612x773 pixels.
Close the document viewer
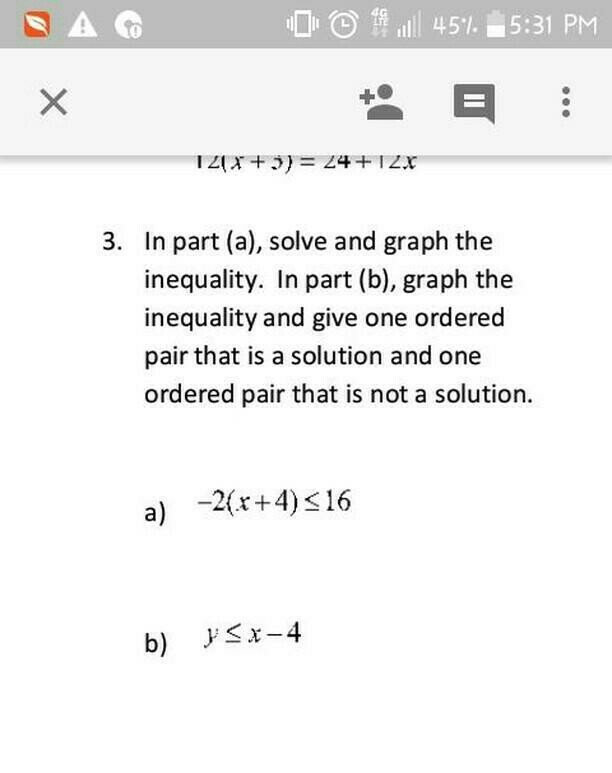point(54,101)
